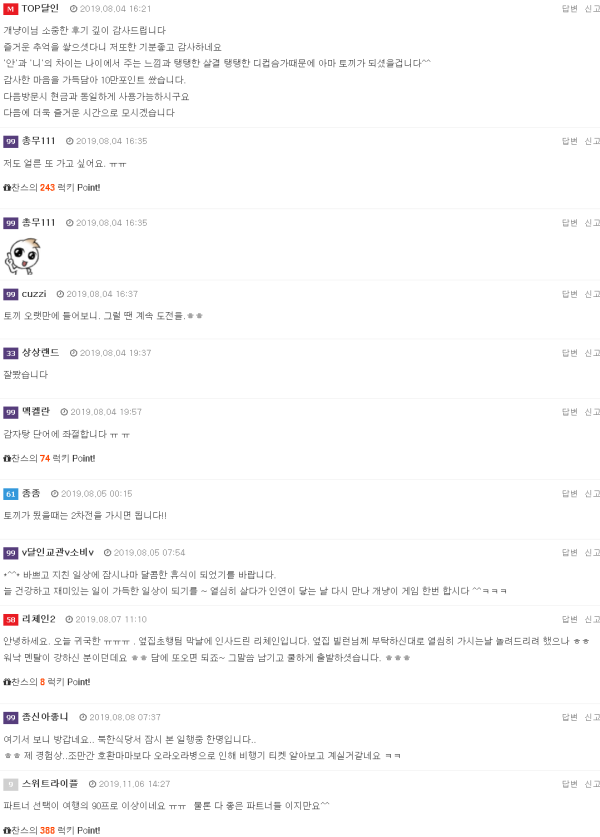This screenshot has height=837, width=600.
Task: Report cuzzi's comment
Action: [x=592, y=294]
